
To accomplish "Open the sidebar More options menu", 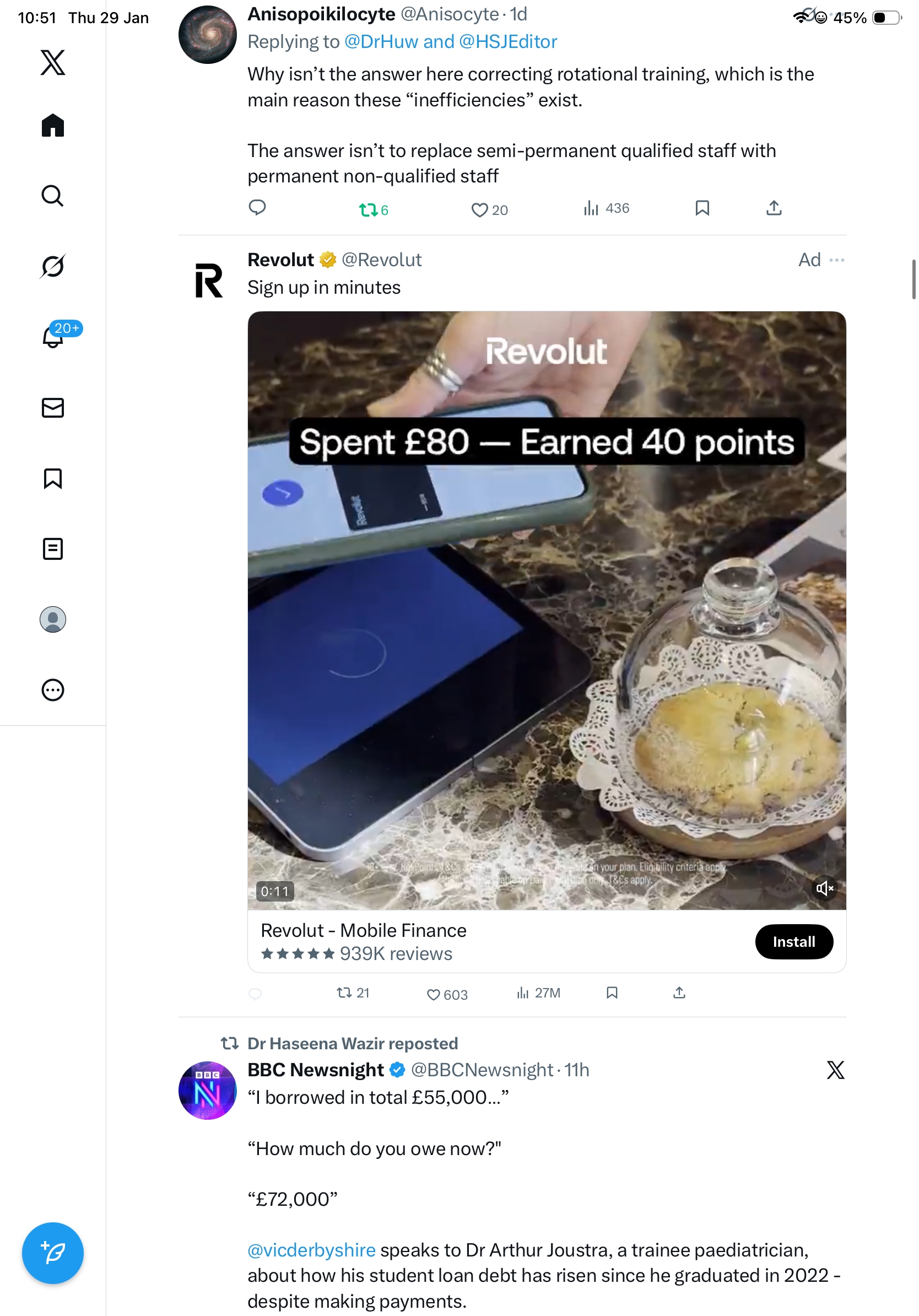I will tap(53, 689).
